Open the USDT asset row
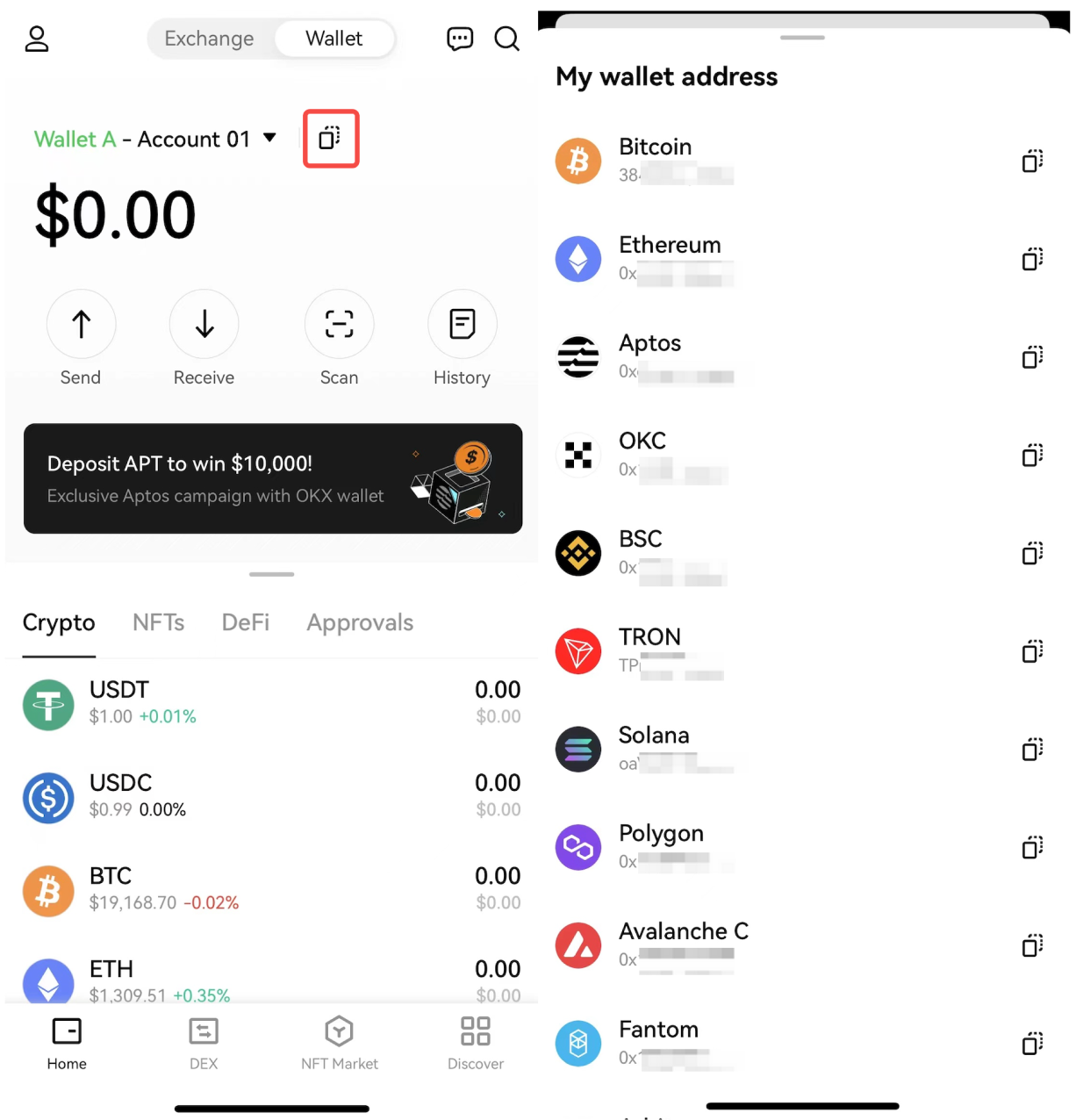Image resolution: width=1083 pixels, height=1120 pixels. coord(272,703)
